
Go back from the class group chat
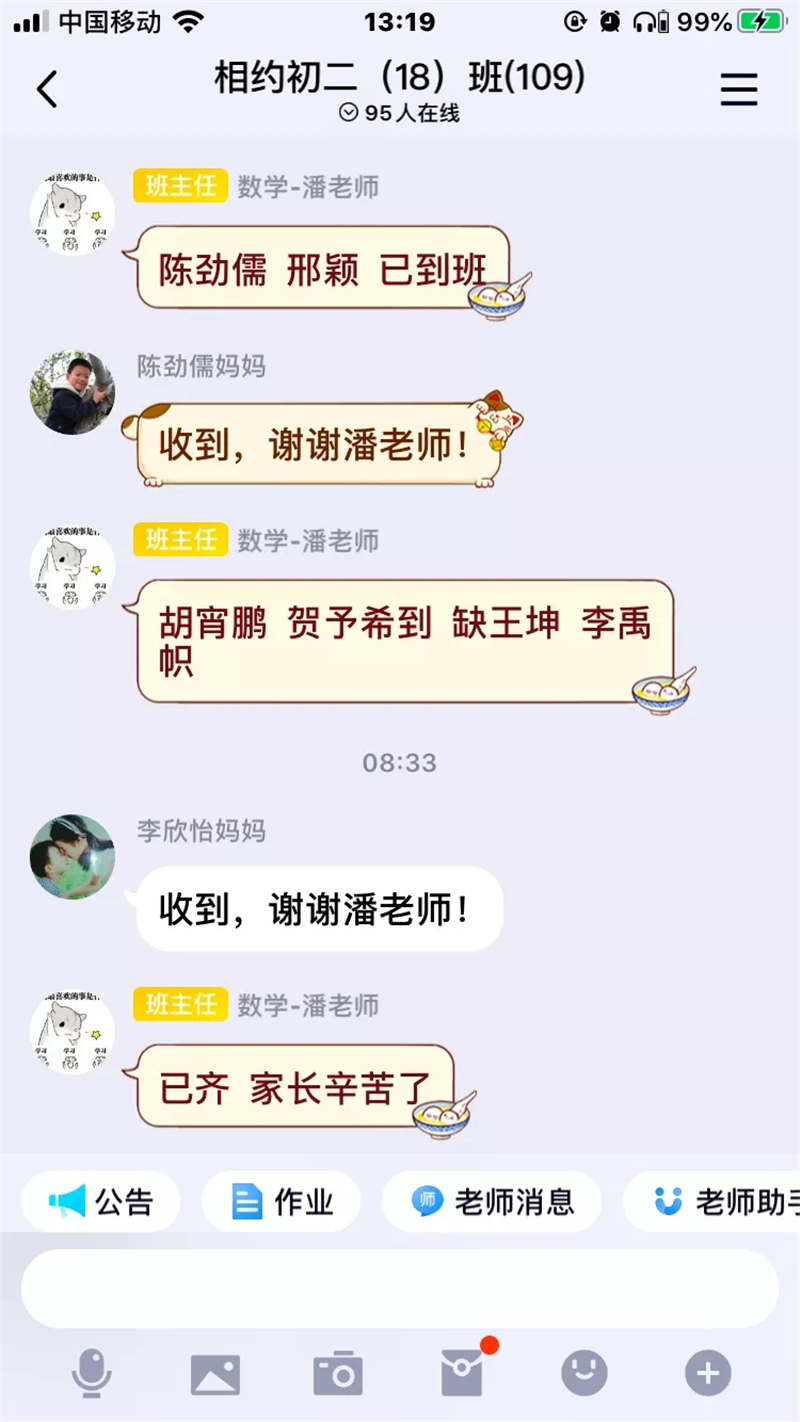[47, 90]
